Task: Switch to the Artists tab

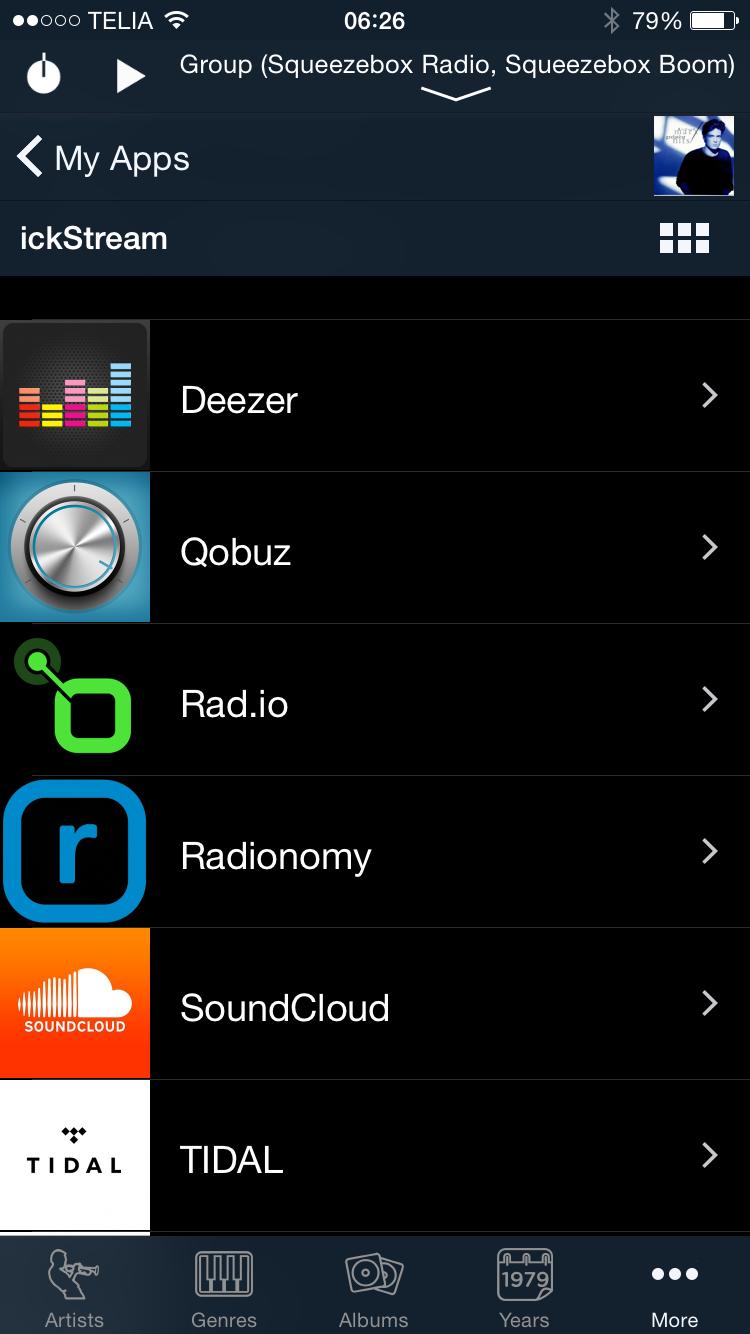Action: [74, 1288]
